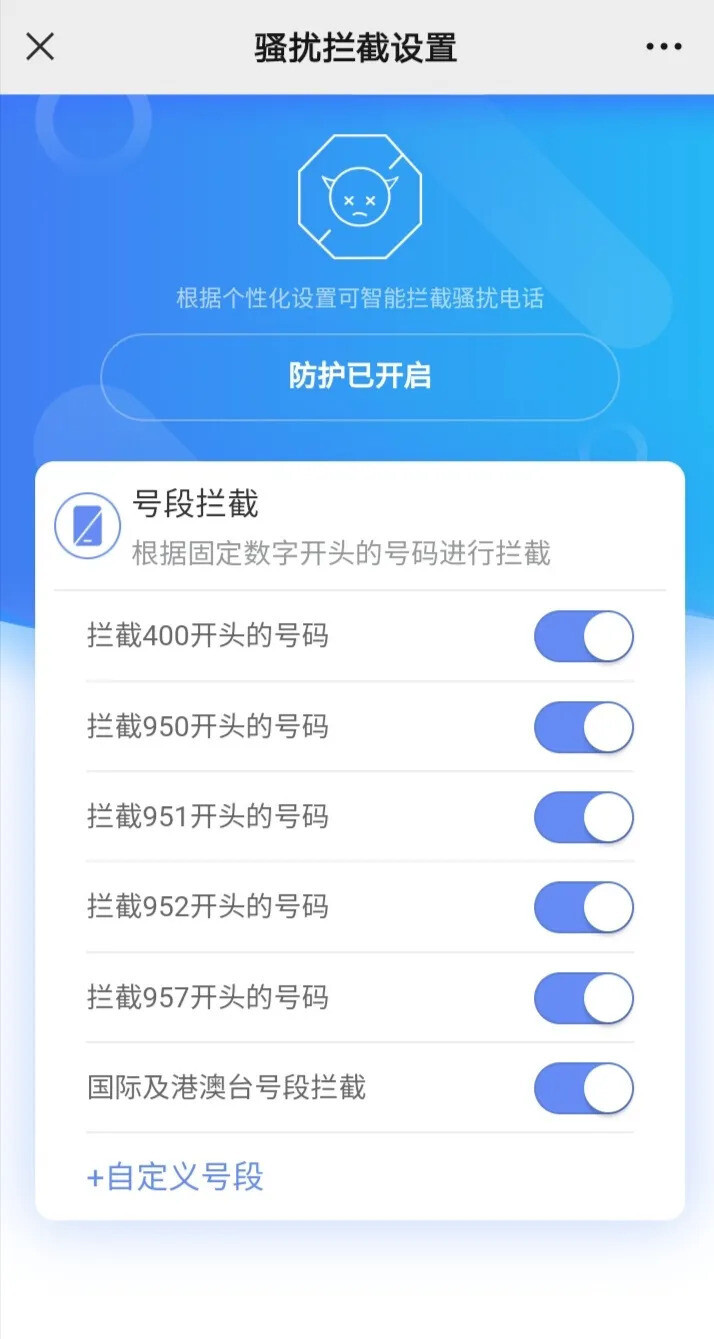Image resolution: width=714 pixels, height=1339 pixels.
Task: Disable 国际及港澳台号段拦截
Action: click(x=583, y=1088)
